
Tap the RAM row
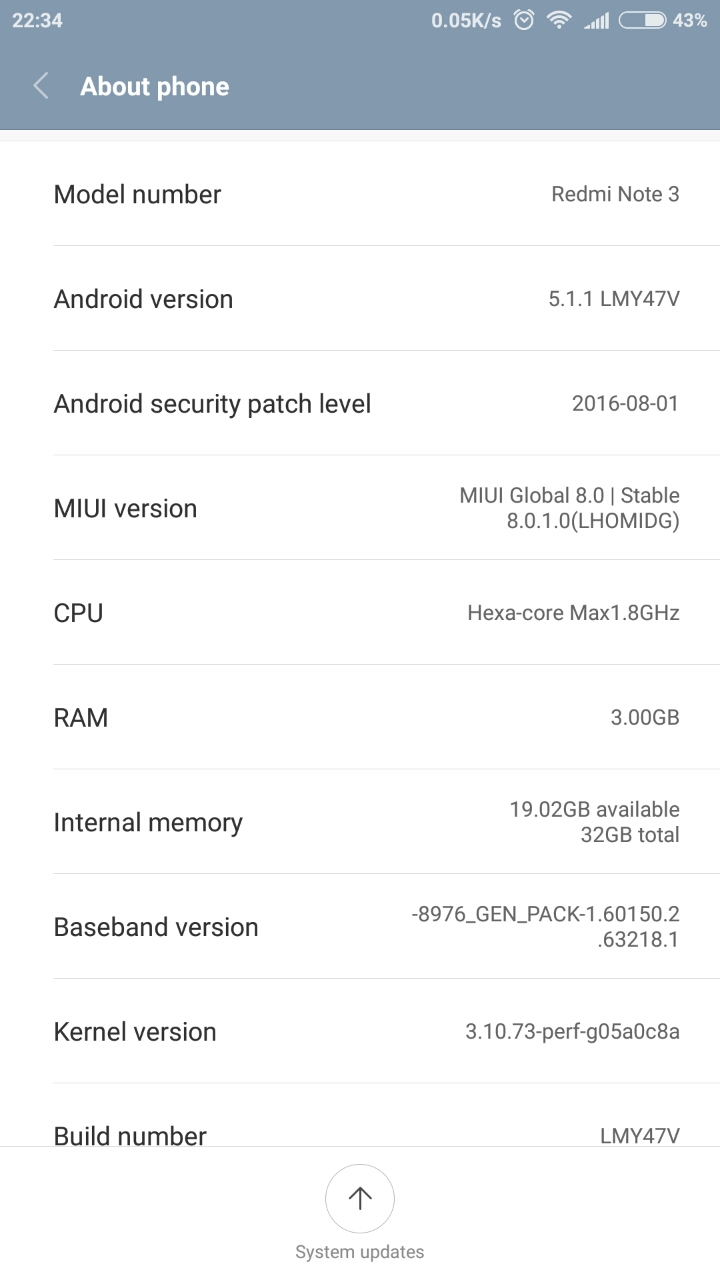coord(360,718)
